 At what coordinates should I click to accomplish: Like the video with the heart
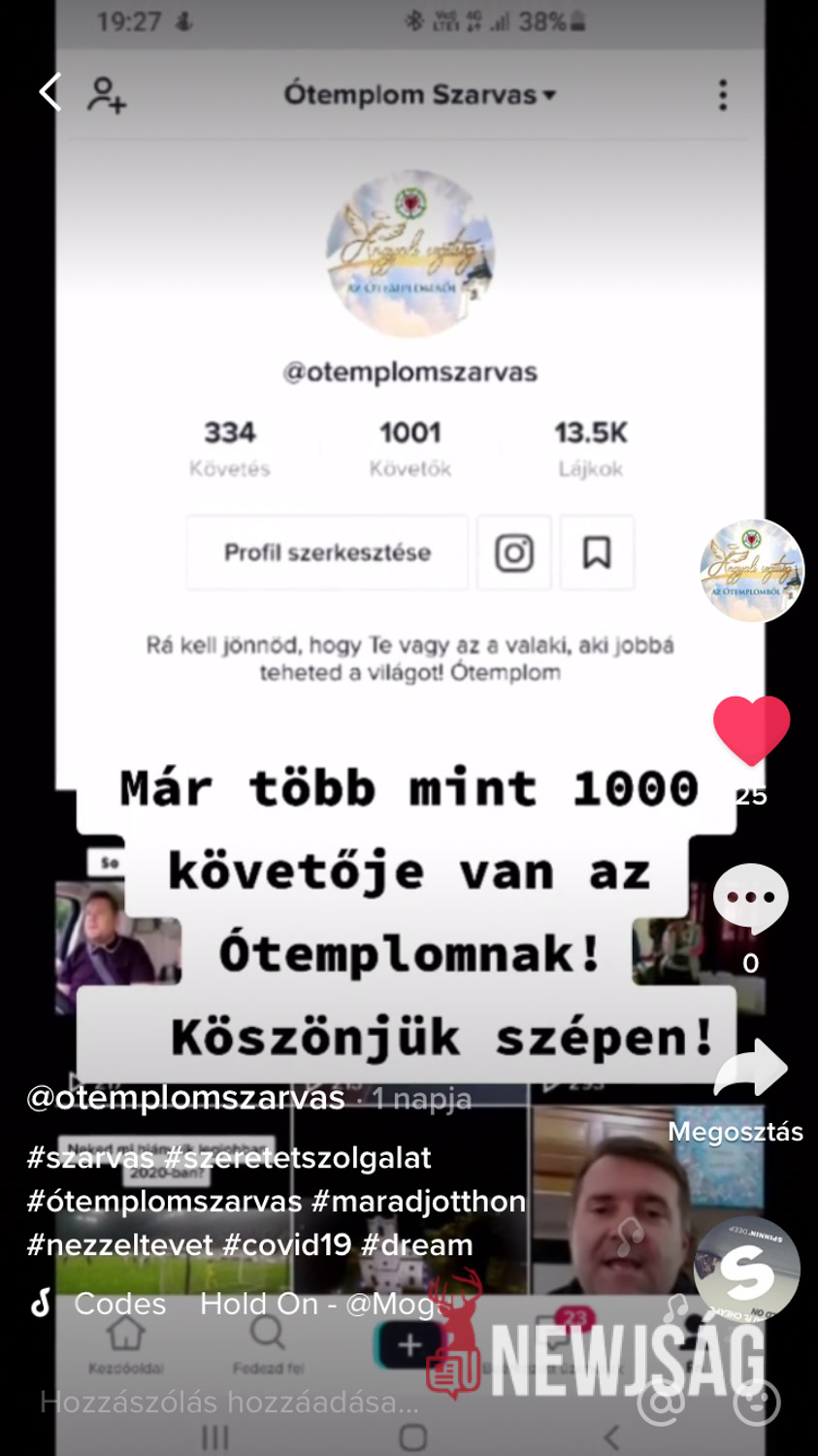751,730
